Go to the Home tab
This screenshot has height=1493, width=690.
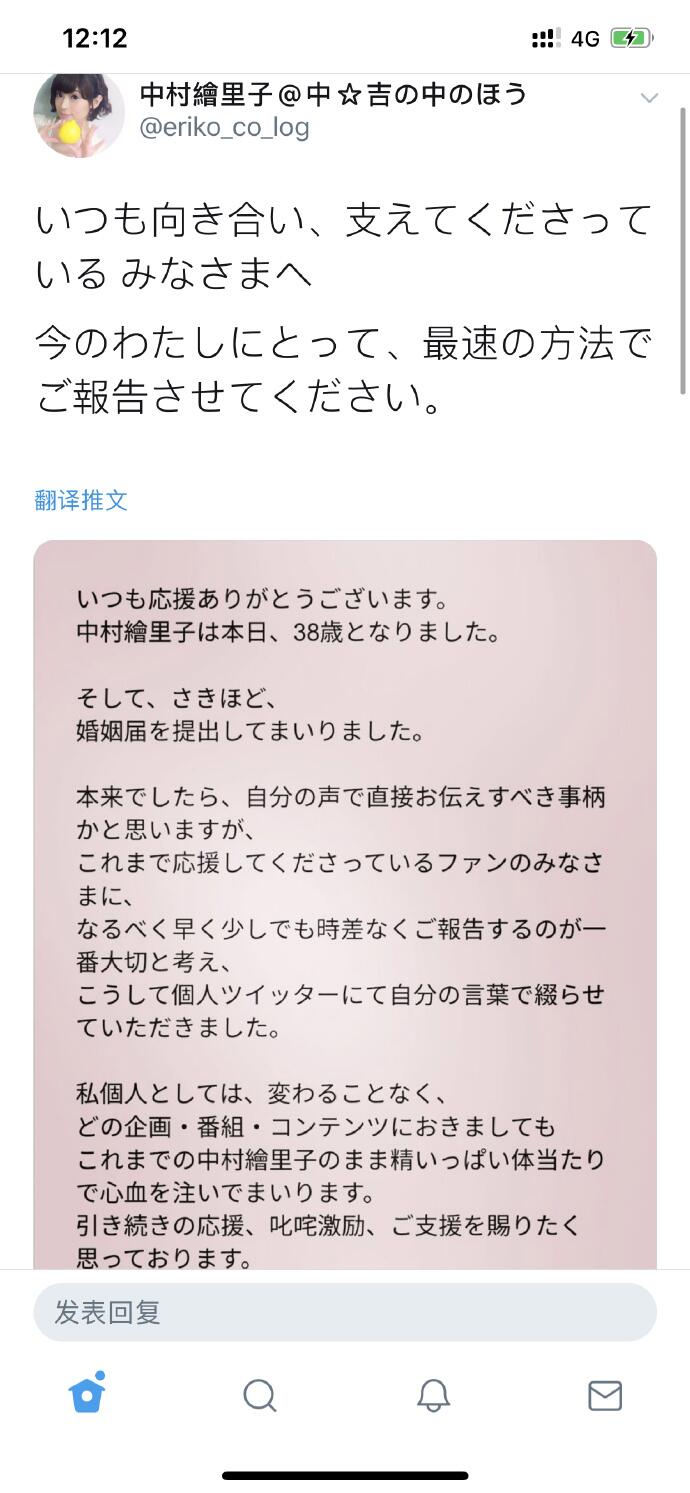[x=87, y=1394]
